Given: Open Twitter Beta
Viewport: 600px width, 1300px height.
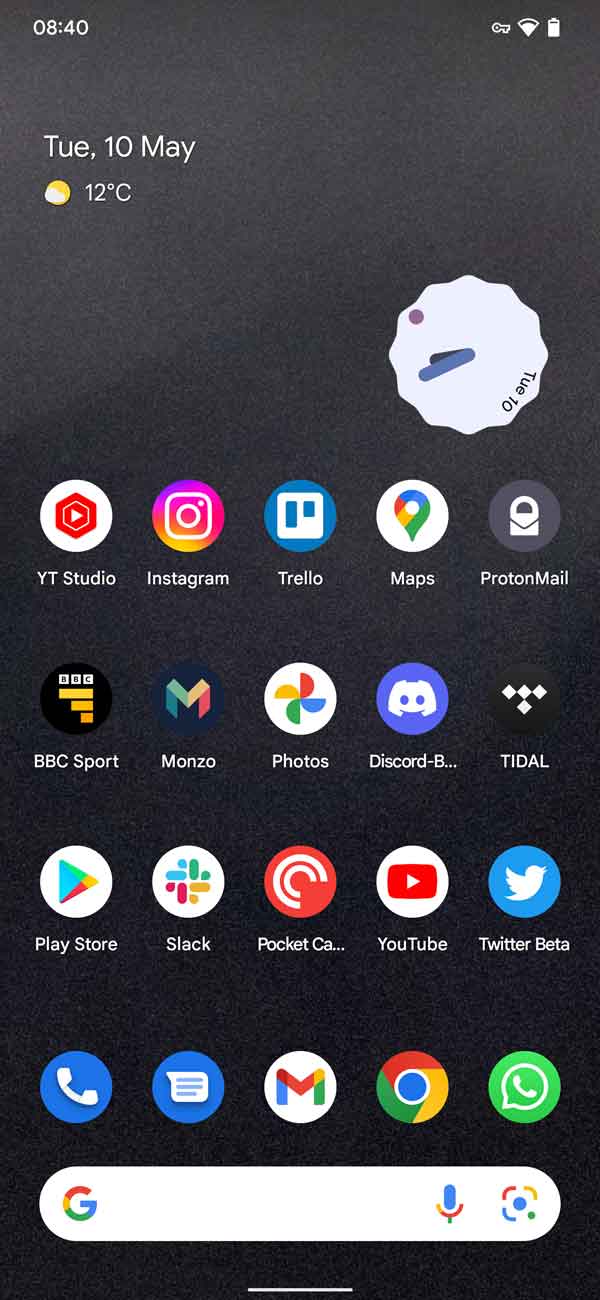Looking at the screenshot, I should (524, 882).
